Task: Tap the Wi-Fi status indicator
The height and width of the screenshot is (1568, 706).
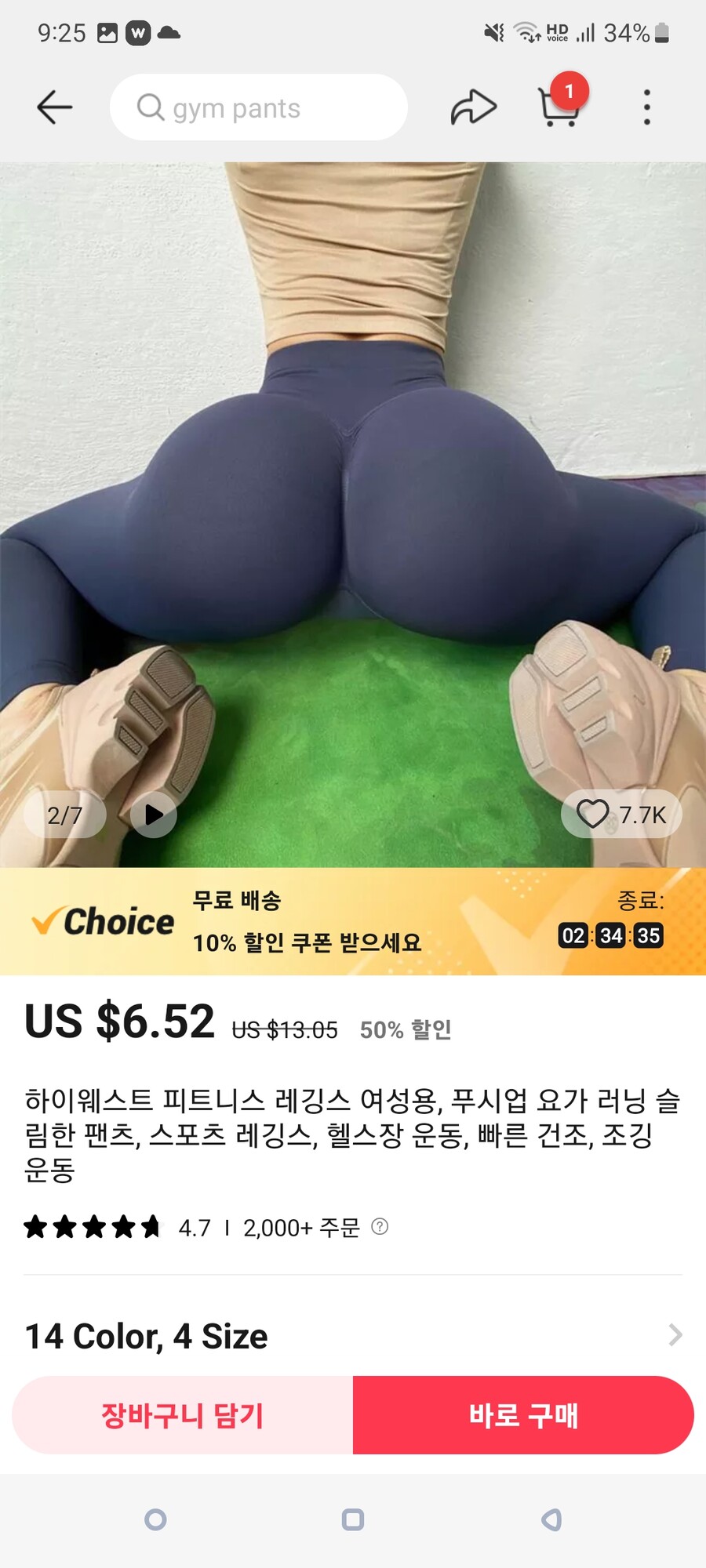Action: (524, 33)
